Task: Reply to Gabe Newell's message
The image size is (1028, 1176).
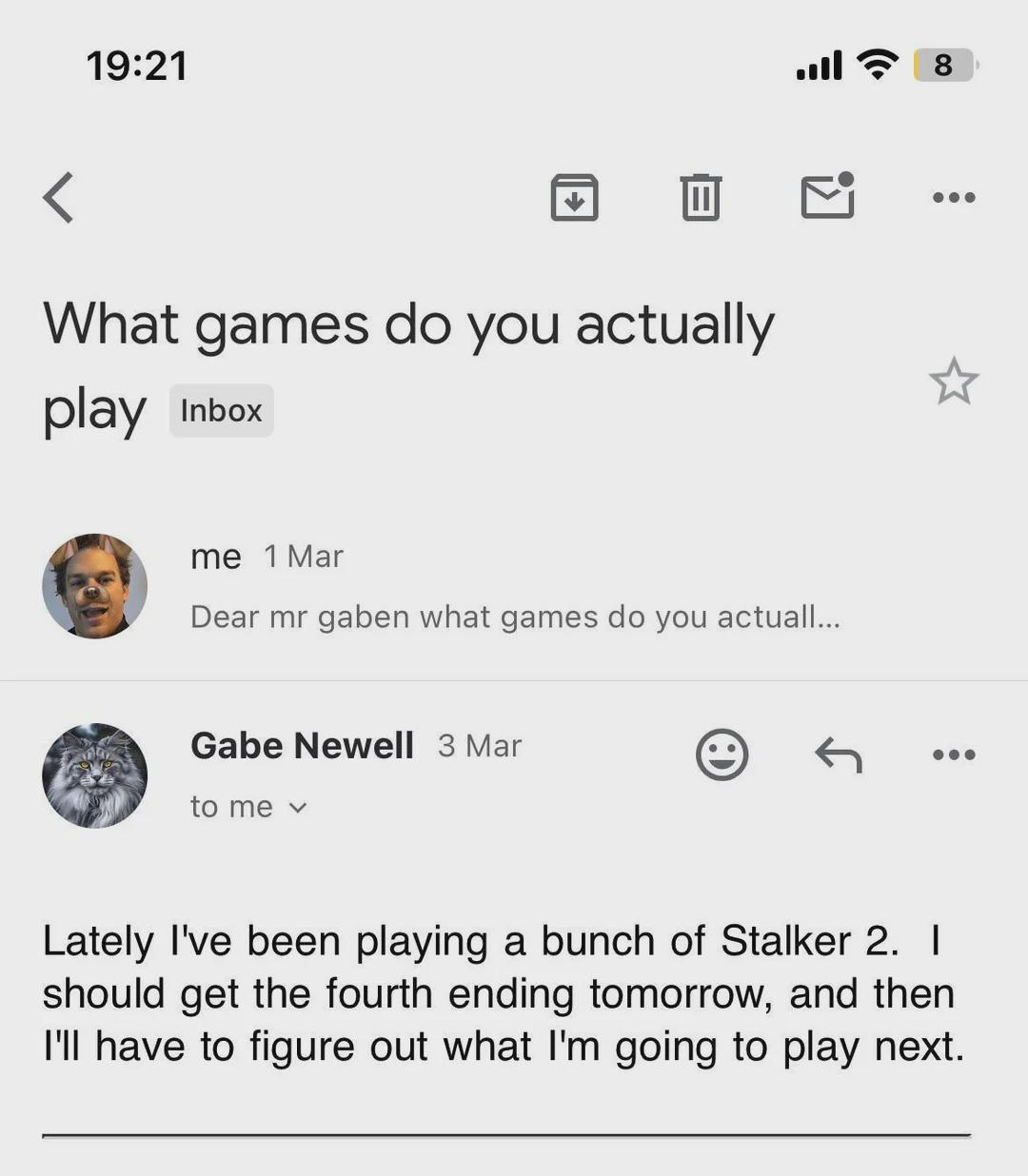Action: pos(838,755)
